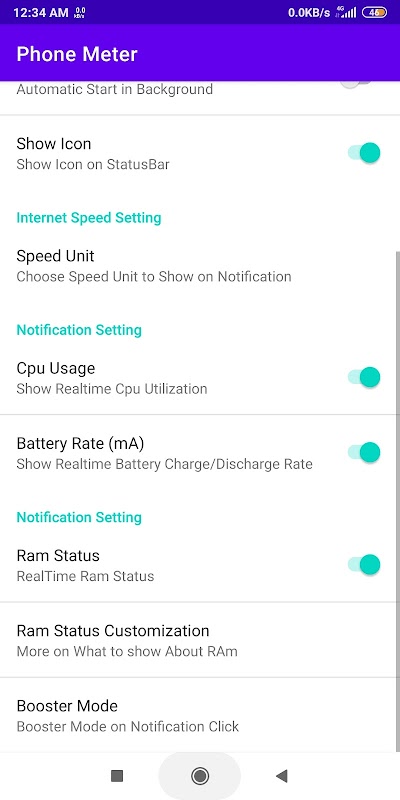The width and height of the screenshot is (400, 800).
Task: Go back with the navigation bar arrow
Action: pos(282,776)
